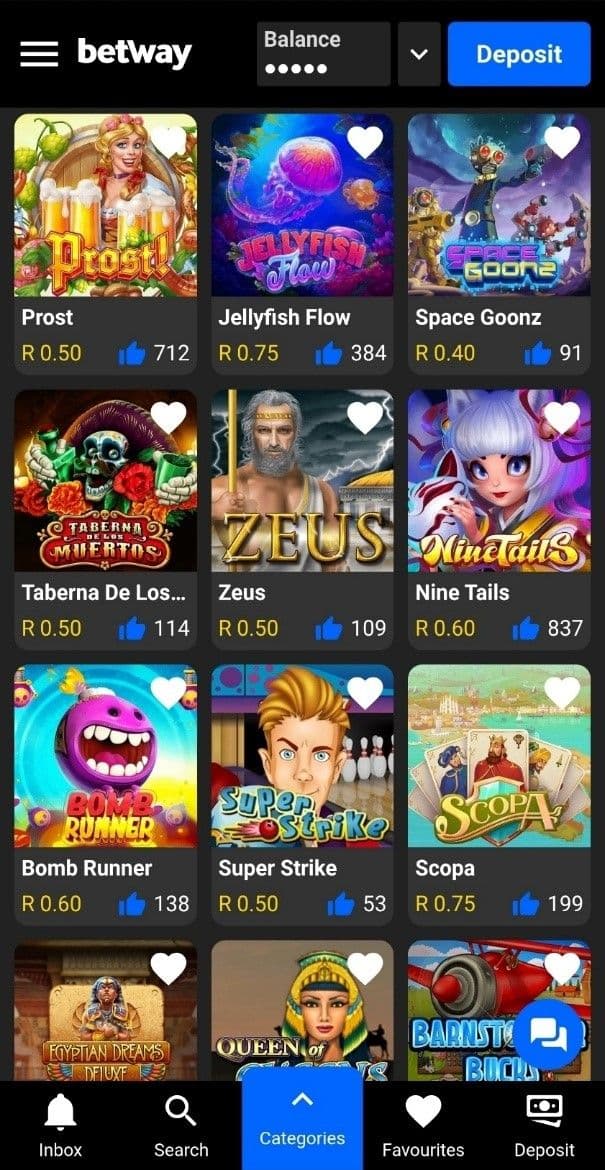The width and height of the screenshot is (605, 1170).
Task: Expand the balance dropdown chevron
Action: [x=419, y=54]
